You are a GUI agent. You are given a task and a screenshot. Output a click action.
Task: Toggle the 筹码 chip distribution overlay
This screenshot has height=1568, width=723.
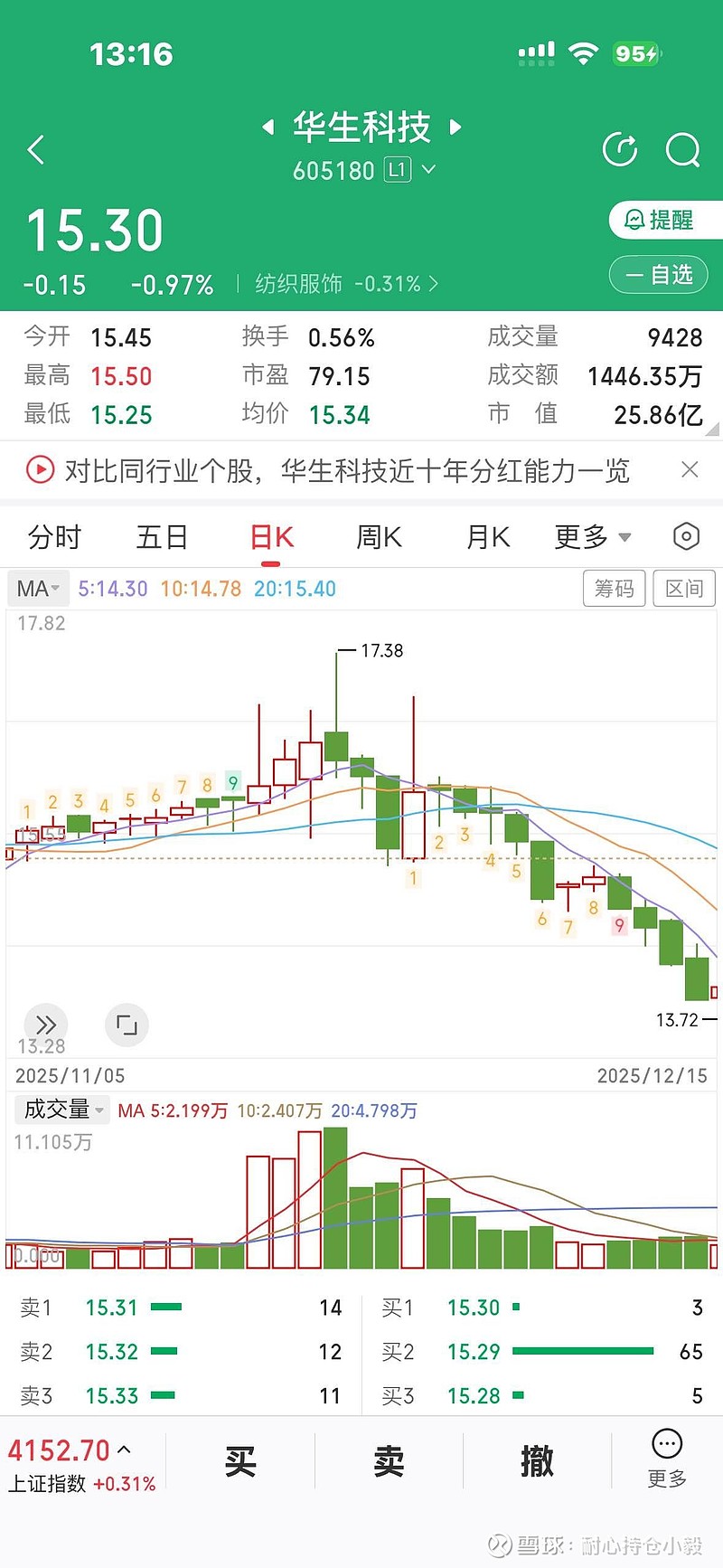[x=615, y=588]
